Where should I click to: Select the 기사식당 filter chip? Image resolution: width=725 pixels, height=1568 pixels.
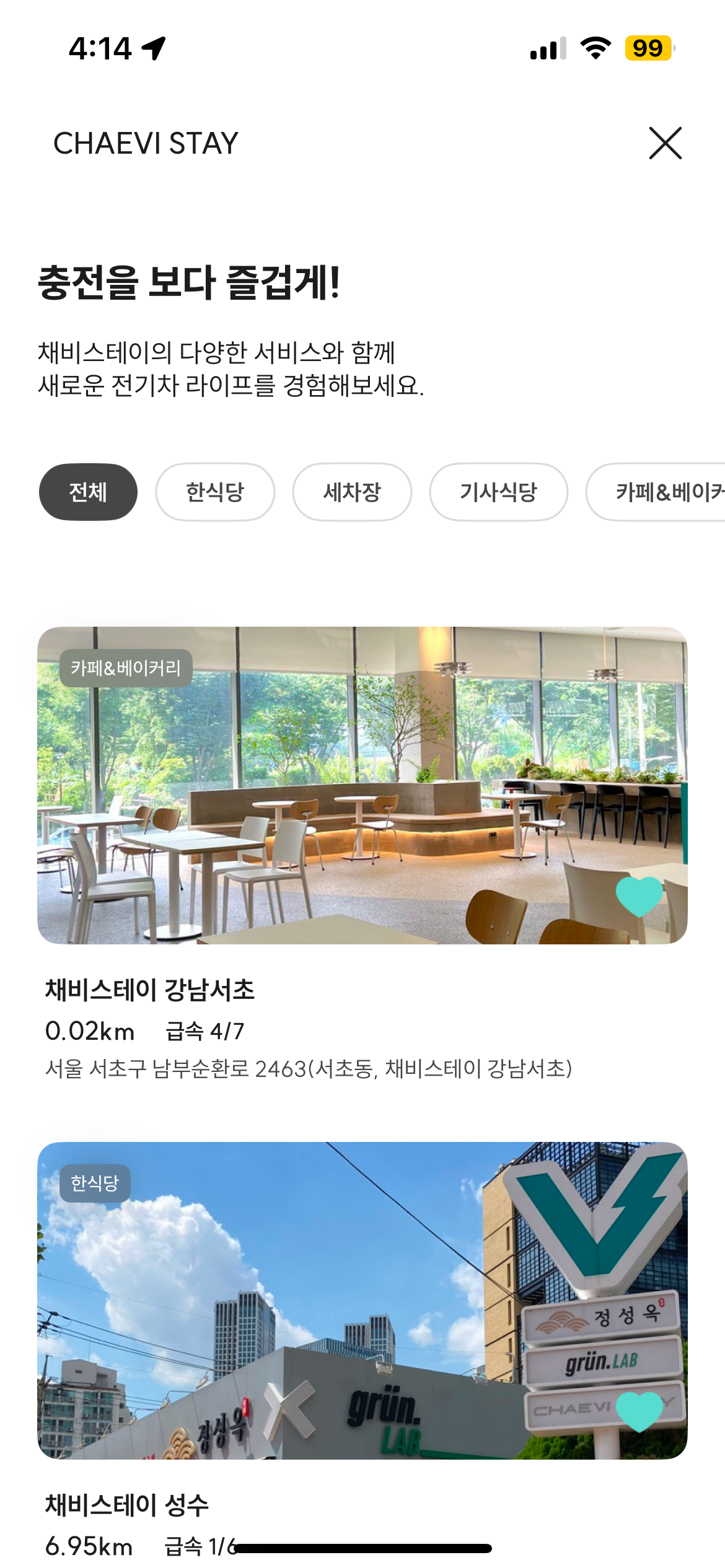499,492
